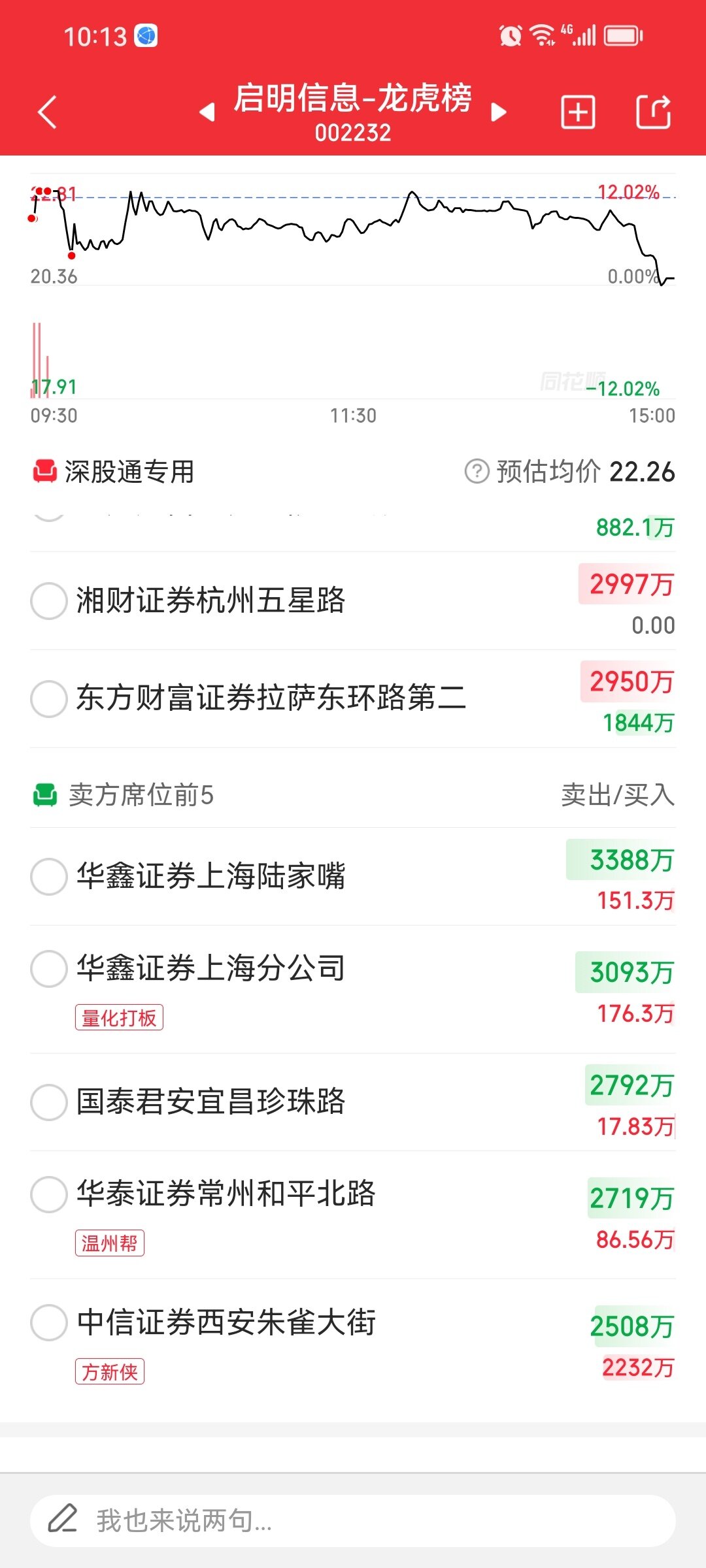Switch to the previous stock with left triangle
The image size is (706, 1568).
pyautogui.click(x=207, y=112)
